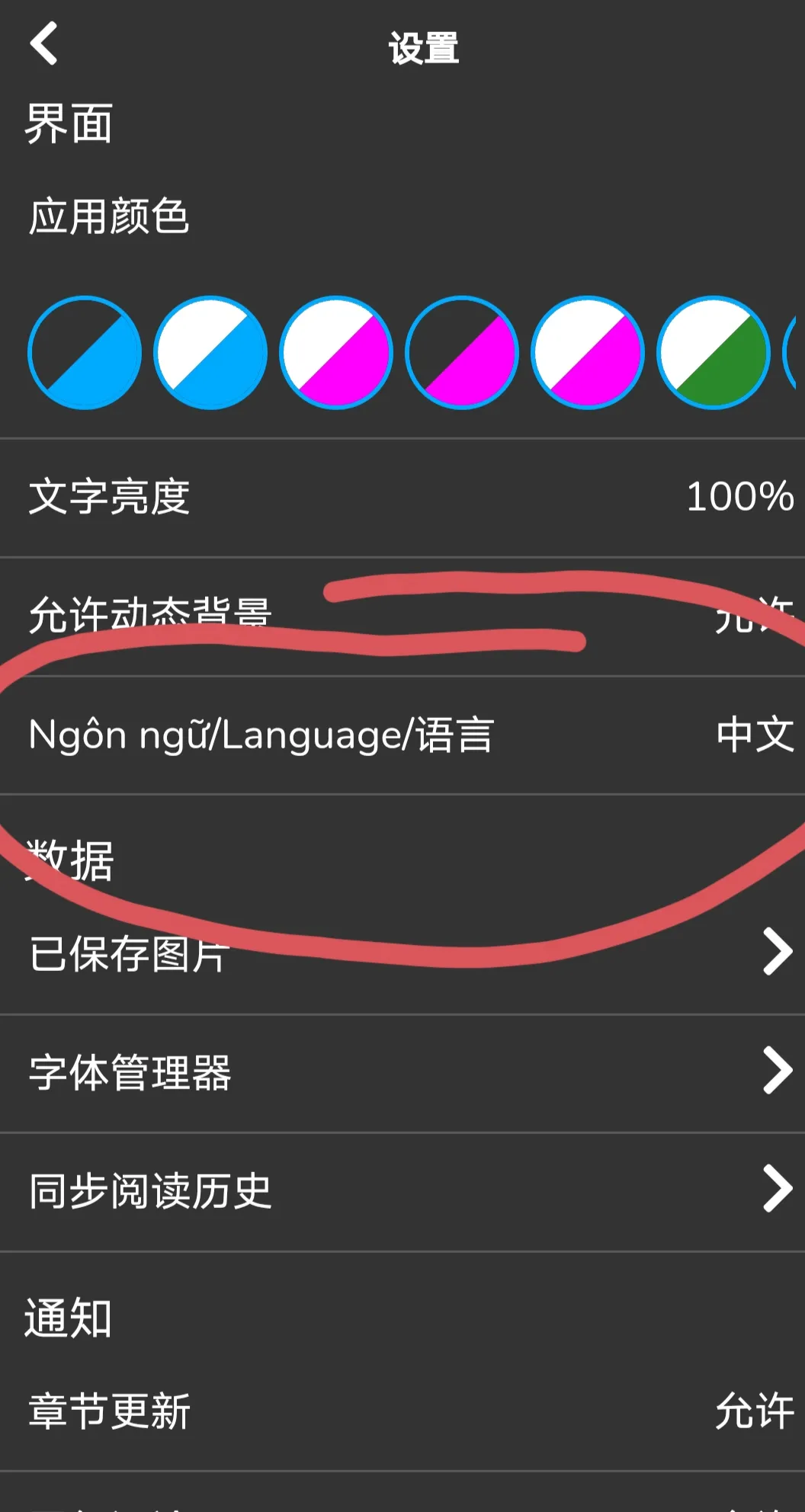Select the white and blue color theme
805x1512 pixels.
point(210,353)
